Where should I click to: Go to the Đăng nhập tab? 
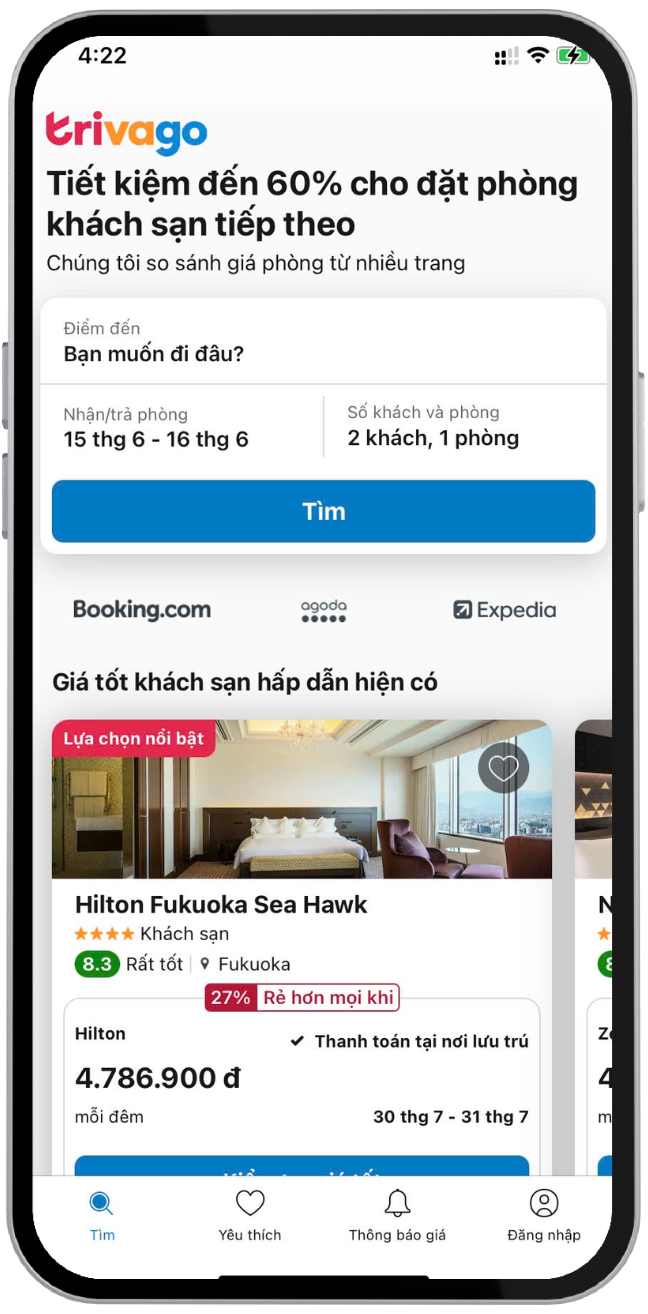click(x=543, y=1214)
